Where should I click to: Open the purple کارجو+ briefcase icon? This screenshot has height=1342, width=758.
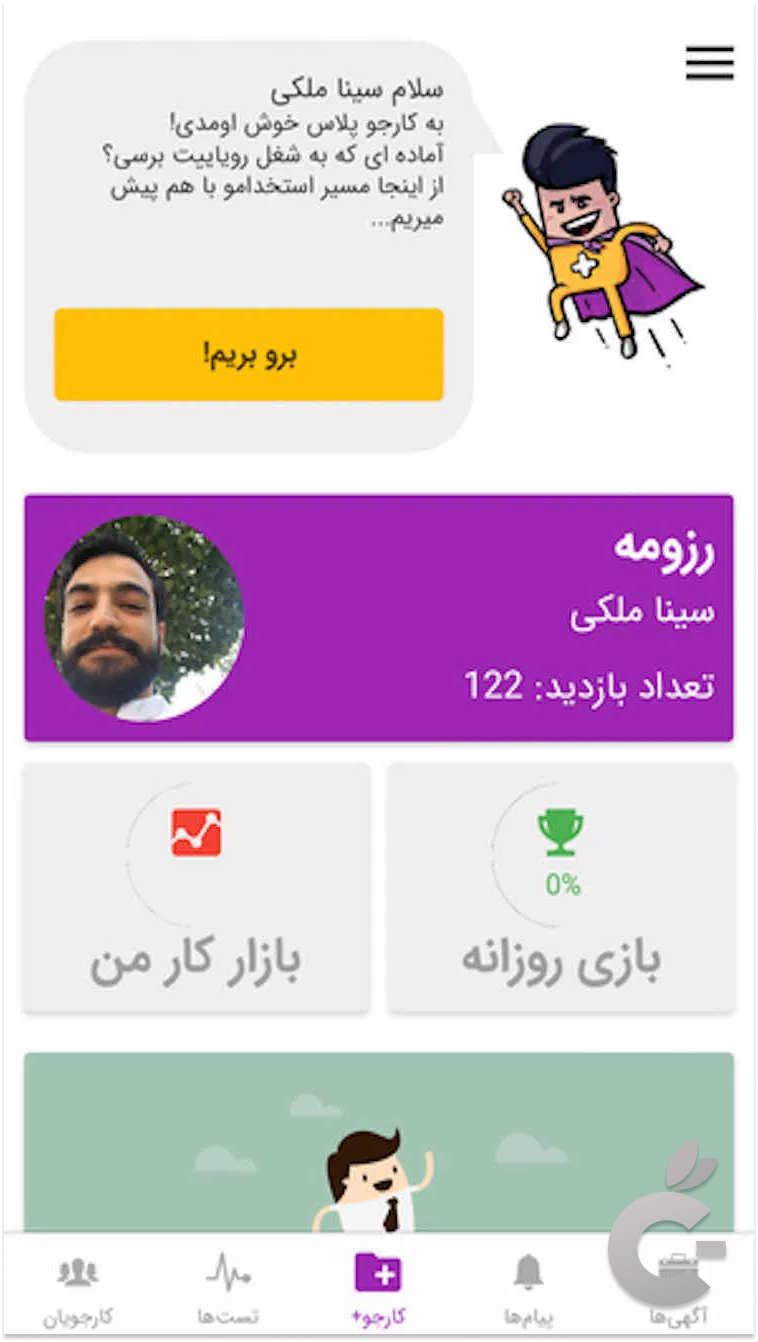[379, 1271]
